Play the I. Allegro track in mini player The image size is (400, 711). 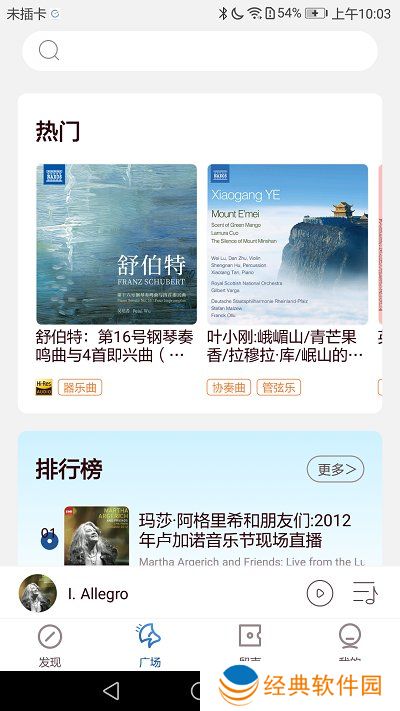point(320,593)
